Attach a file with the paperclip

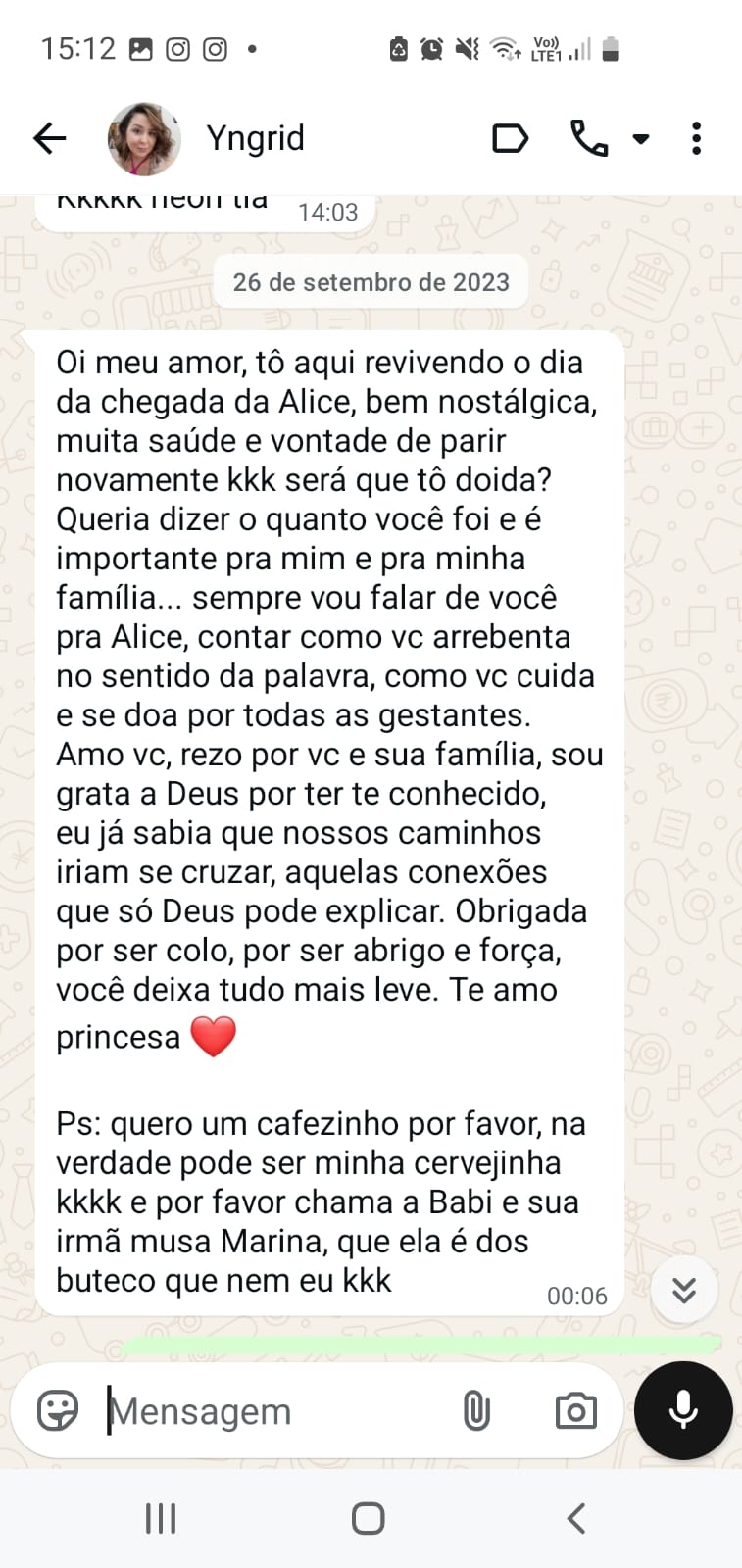pos(476,1411)
